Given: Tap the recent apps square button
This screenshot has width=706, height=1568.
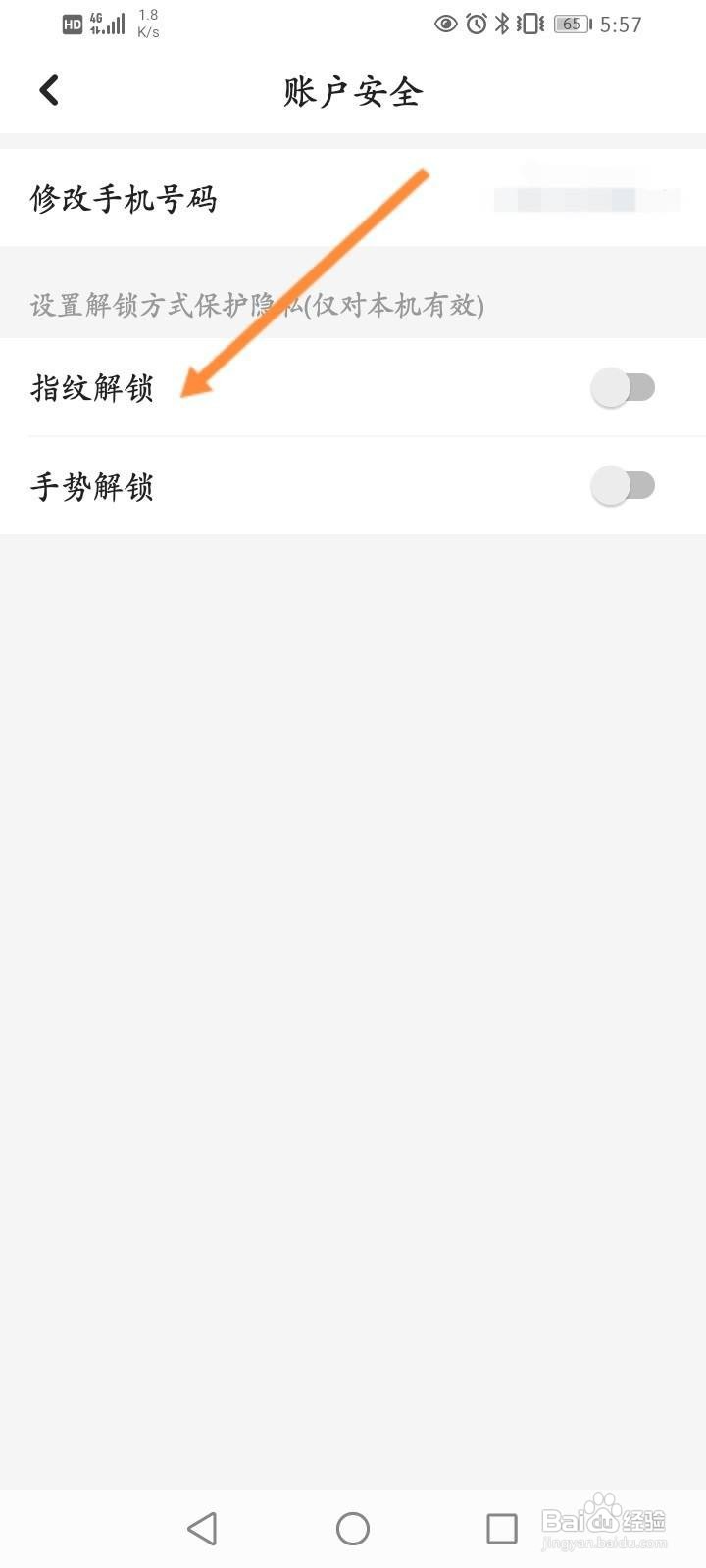Looking at the screenshot, I should (502, 1527).
